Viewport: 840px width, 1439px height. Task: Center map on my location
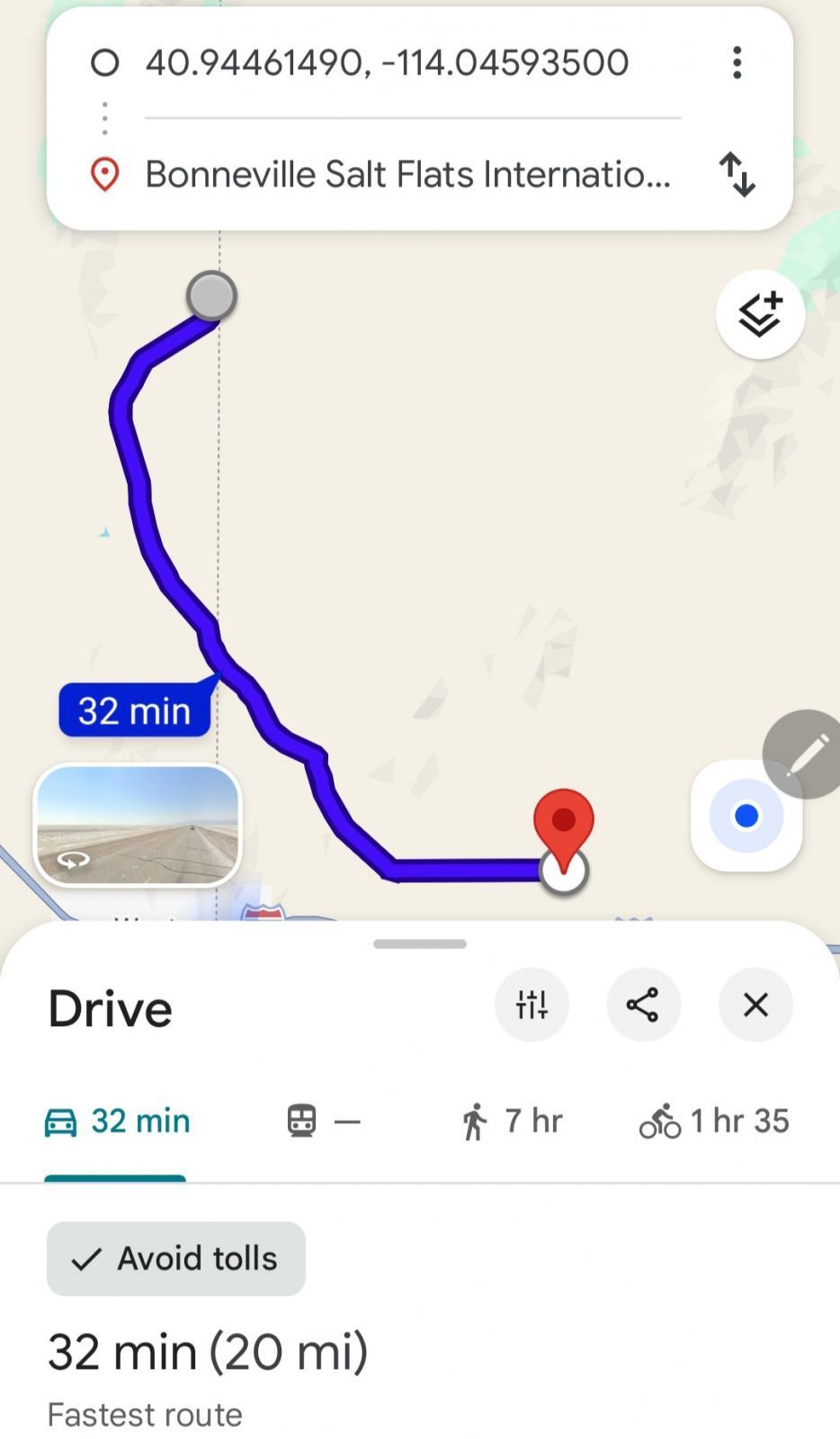[746, 816]
